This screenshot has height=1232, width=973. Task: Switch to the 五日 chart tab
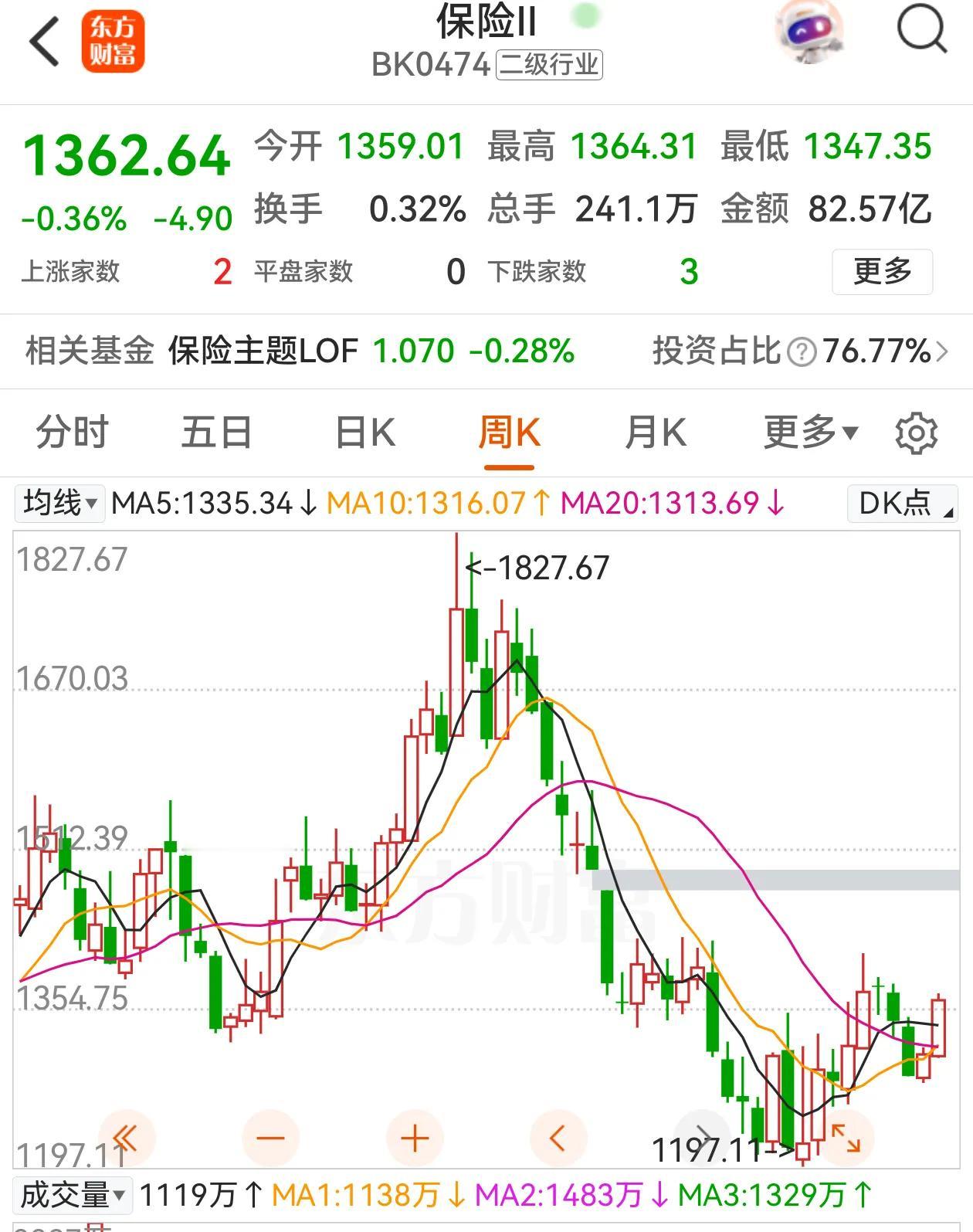coord(217,432)
